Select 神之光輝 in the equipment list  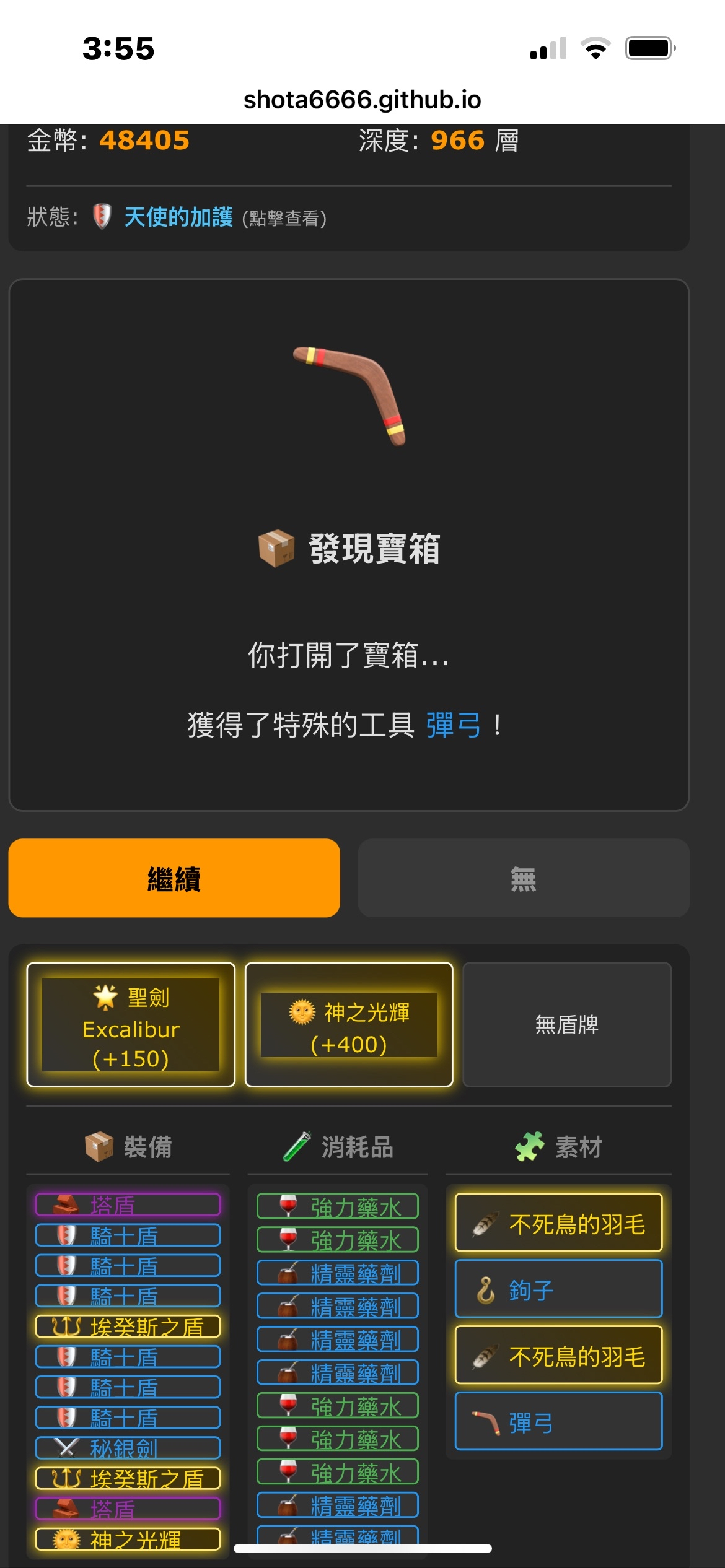[128, 1539]
